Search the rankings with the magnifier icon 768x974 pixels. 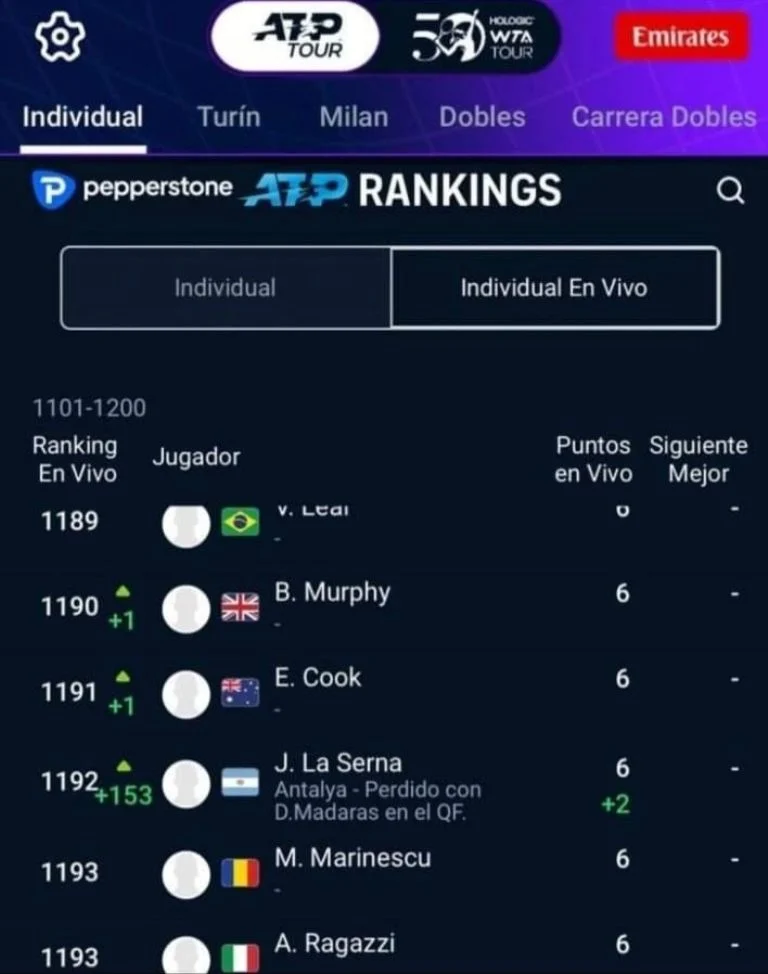point(731,190)
